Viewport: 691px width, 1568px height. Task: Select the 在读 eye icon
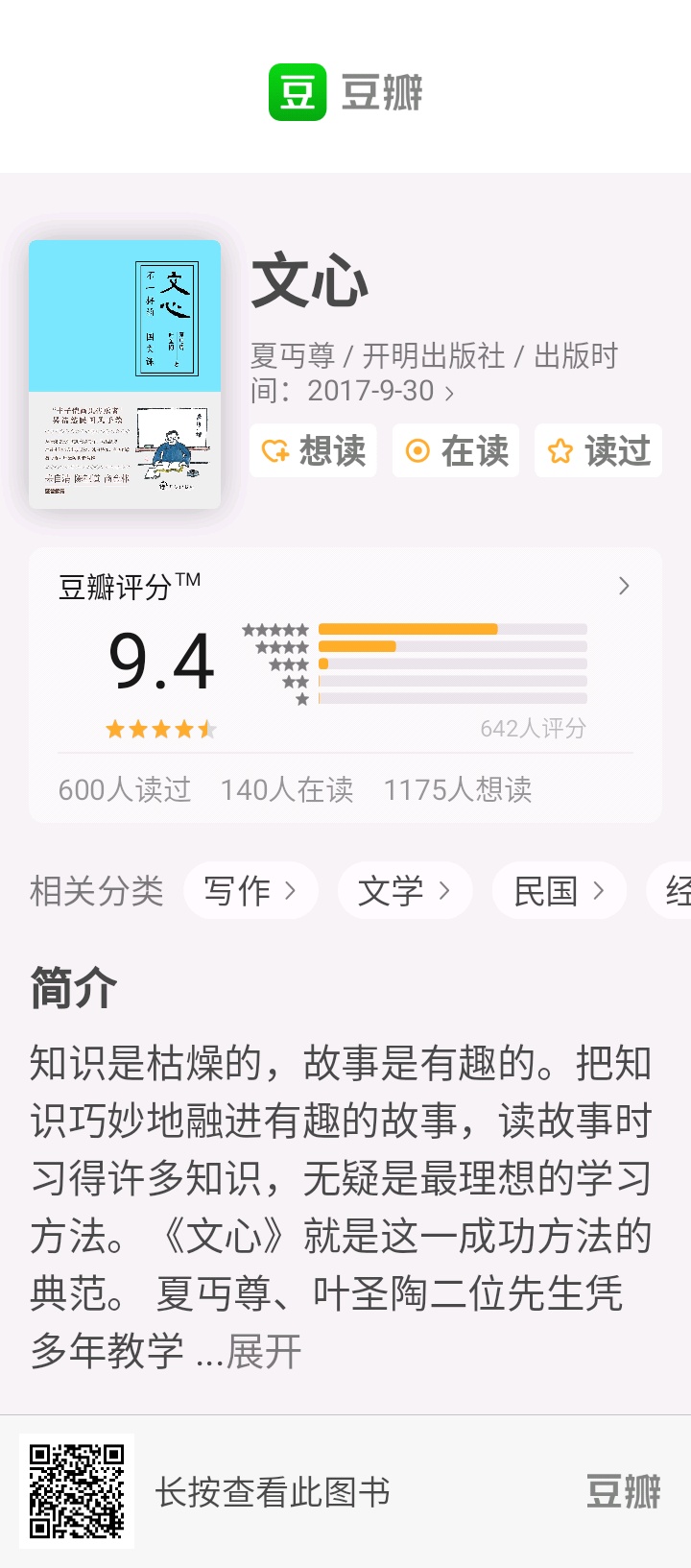(x=418, y=449)
